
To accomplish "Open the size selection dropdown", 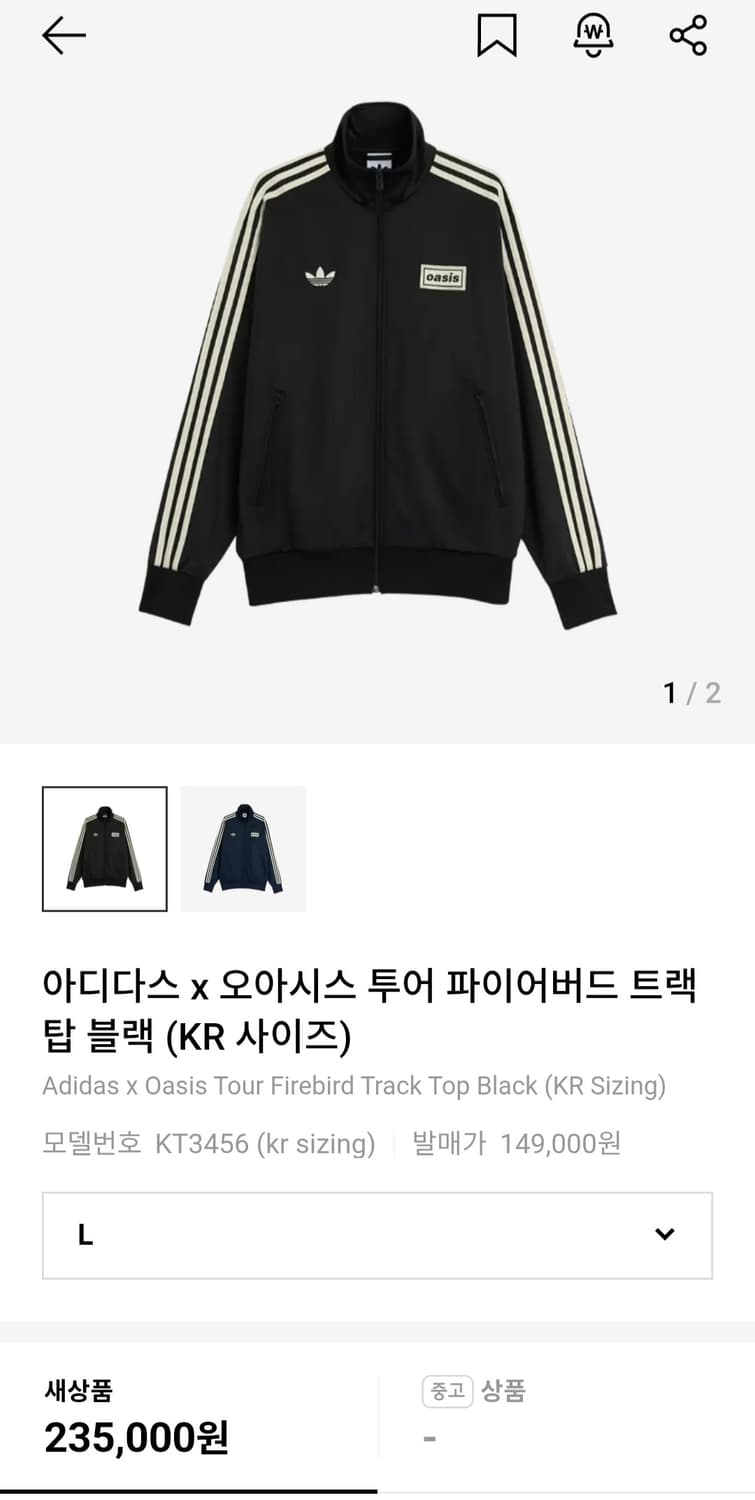I will [377, 1235].
